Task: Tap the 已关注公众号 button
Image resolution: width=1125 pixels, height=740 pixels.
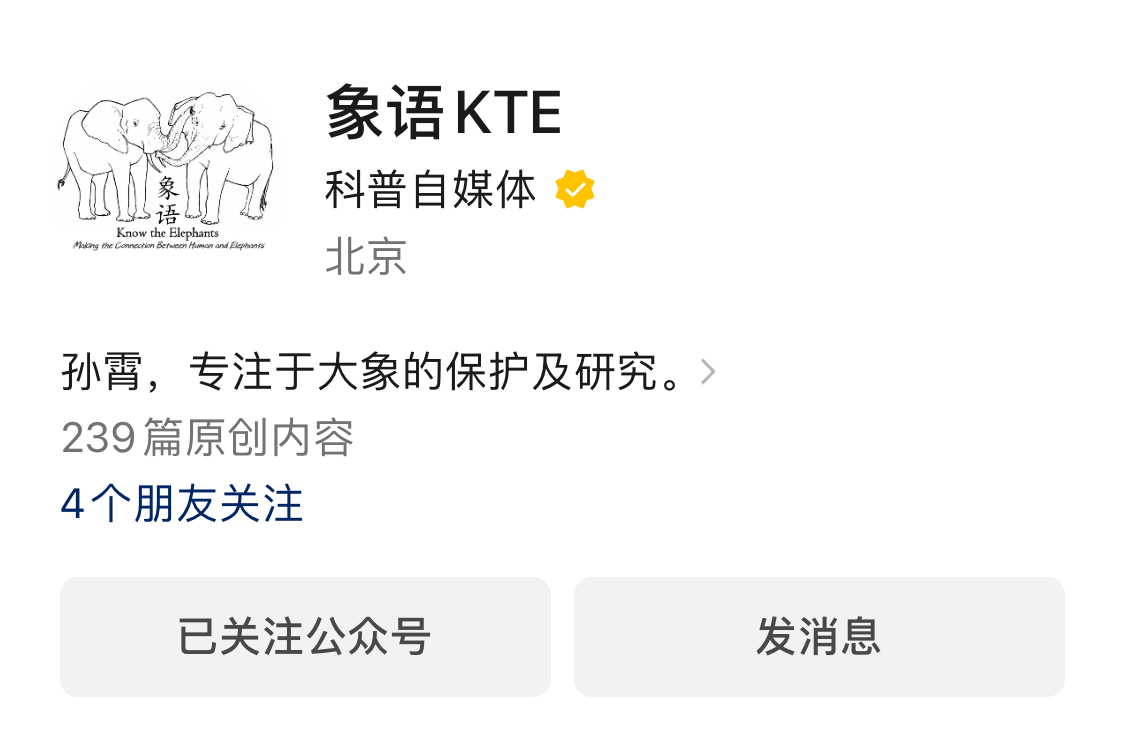Action: pos(305,637)
